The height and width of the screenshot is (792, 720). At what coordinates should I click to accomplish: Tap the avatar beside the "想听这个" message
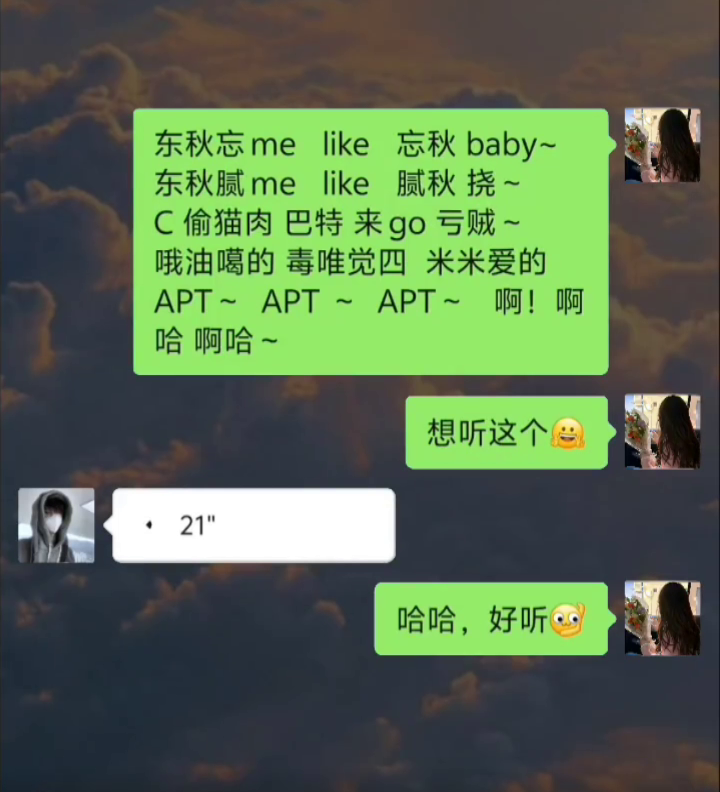click(x=661, y=431)
